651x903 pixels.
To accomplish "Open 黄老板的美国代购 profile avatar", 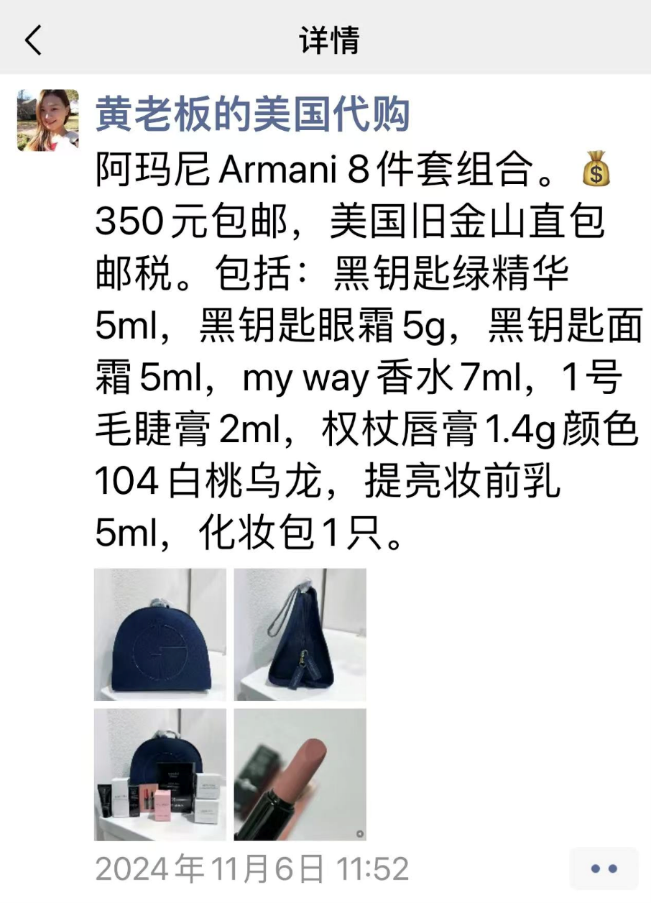I will [47, 120].
